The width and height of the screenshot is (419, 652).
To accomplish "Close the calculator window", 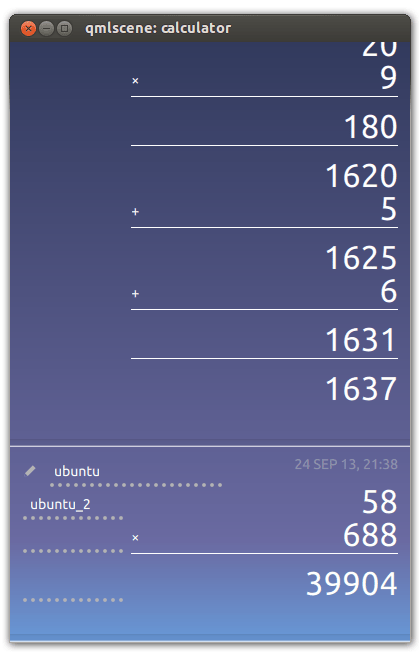I will coord(28,28).
